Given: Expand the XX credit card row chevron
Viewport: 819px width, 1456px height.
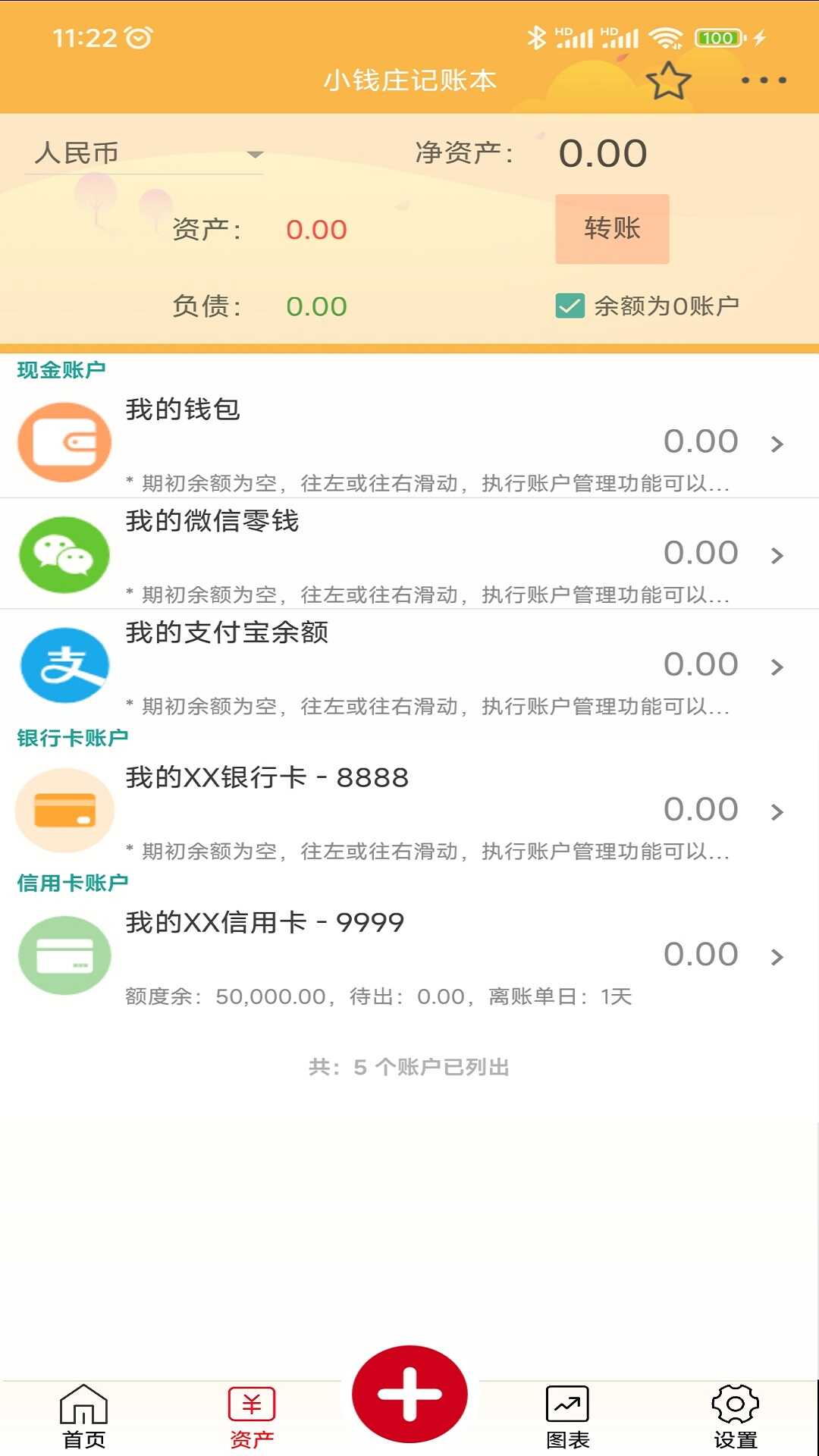Looking at the screenshot, I should click(x=778, y=955).
